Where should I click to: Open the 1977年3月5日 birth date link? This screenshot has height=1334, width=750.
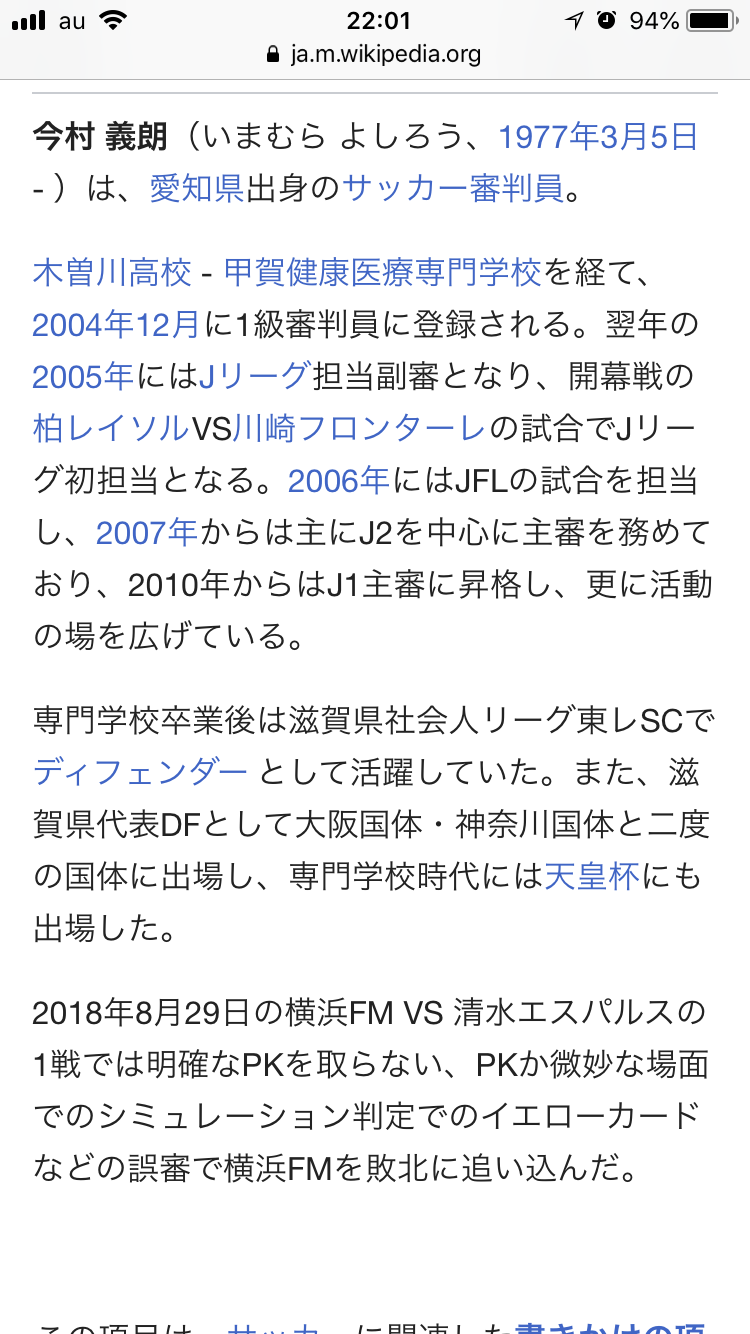[597, 137]
